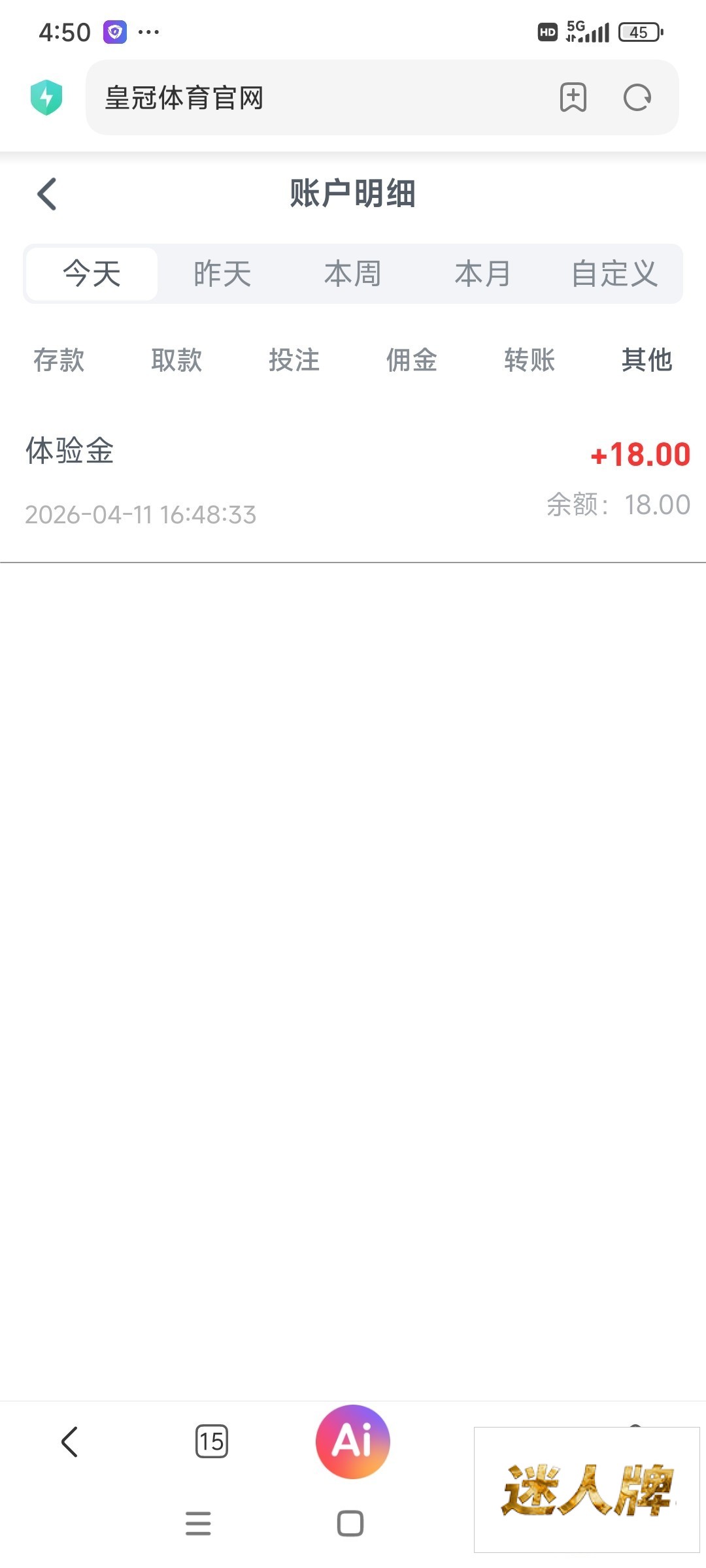The width and height of the screenshot is (706, 1568).
Task: View the 投注 records
Action: 294,360
